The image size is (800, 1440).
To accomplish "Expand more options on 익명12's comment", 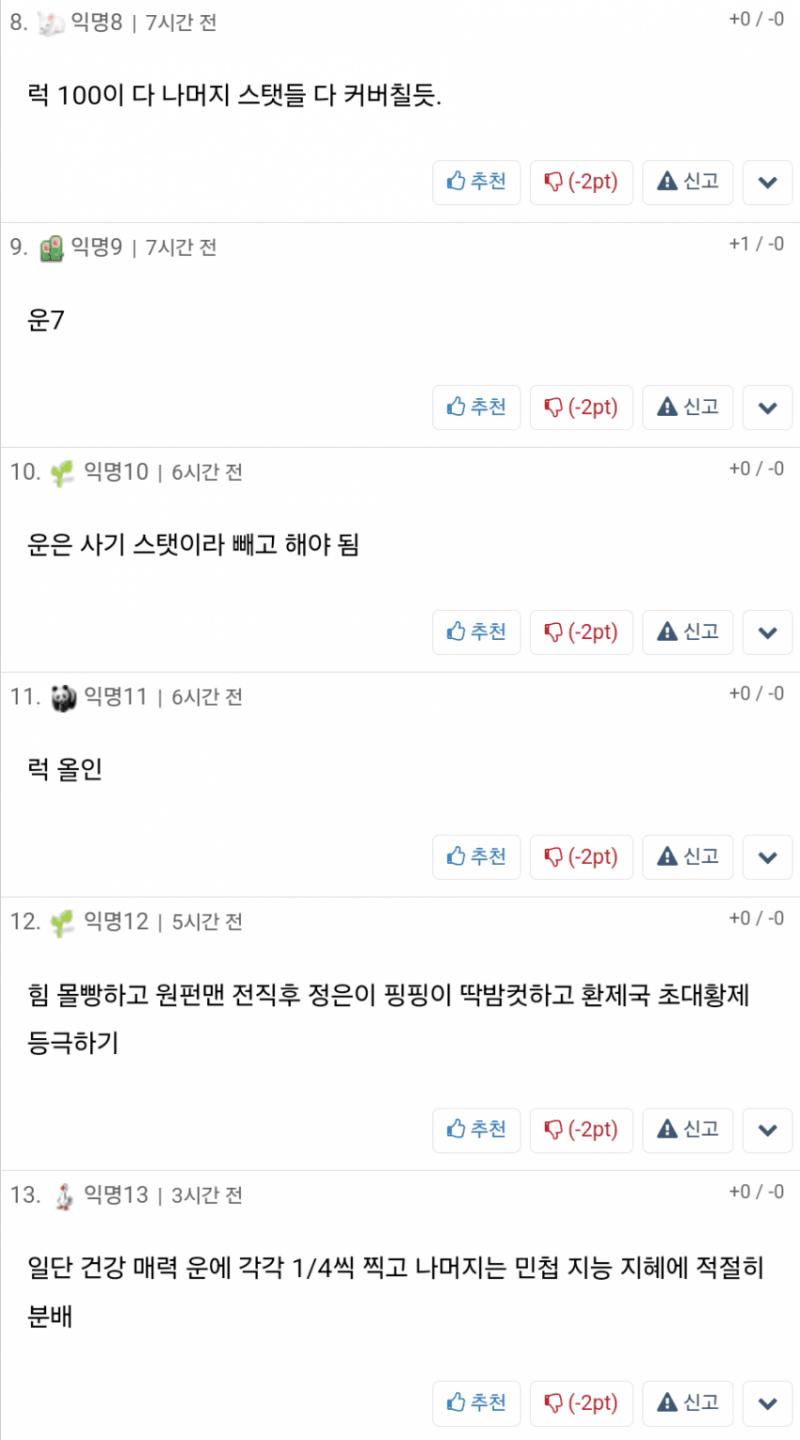I will point(768,1130).
